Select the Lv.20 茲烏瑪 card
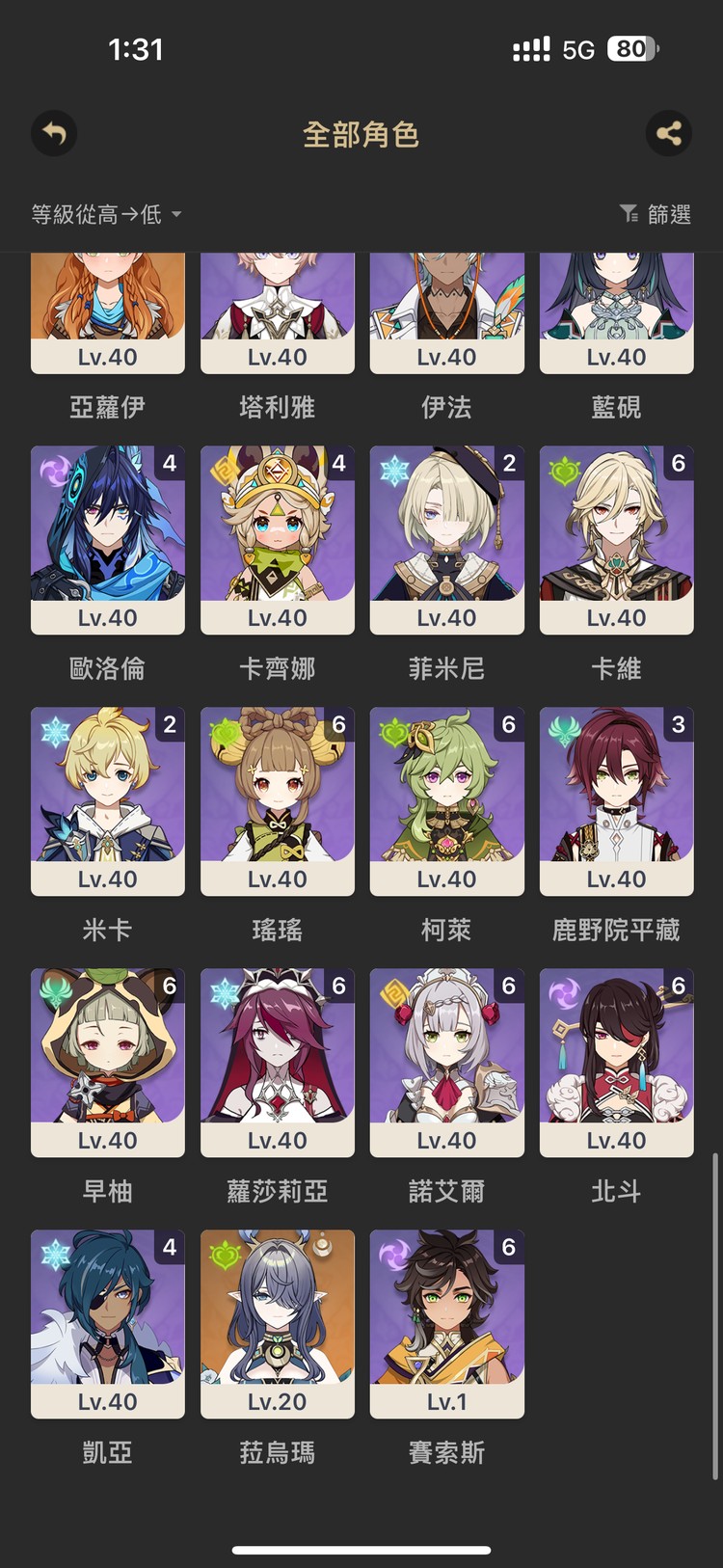This screenshot has height=1568, width=723. (x=278, y=1323)
